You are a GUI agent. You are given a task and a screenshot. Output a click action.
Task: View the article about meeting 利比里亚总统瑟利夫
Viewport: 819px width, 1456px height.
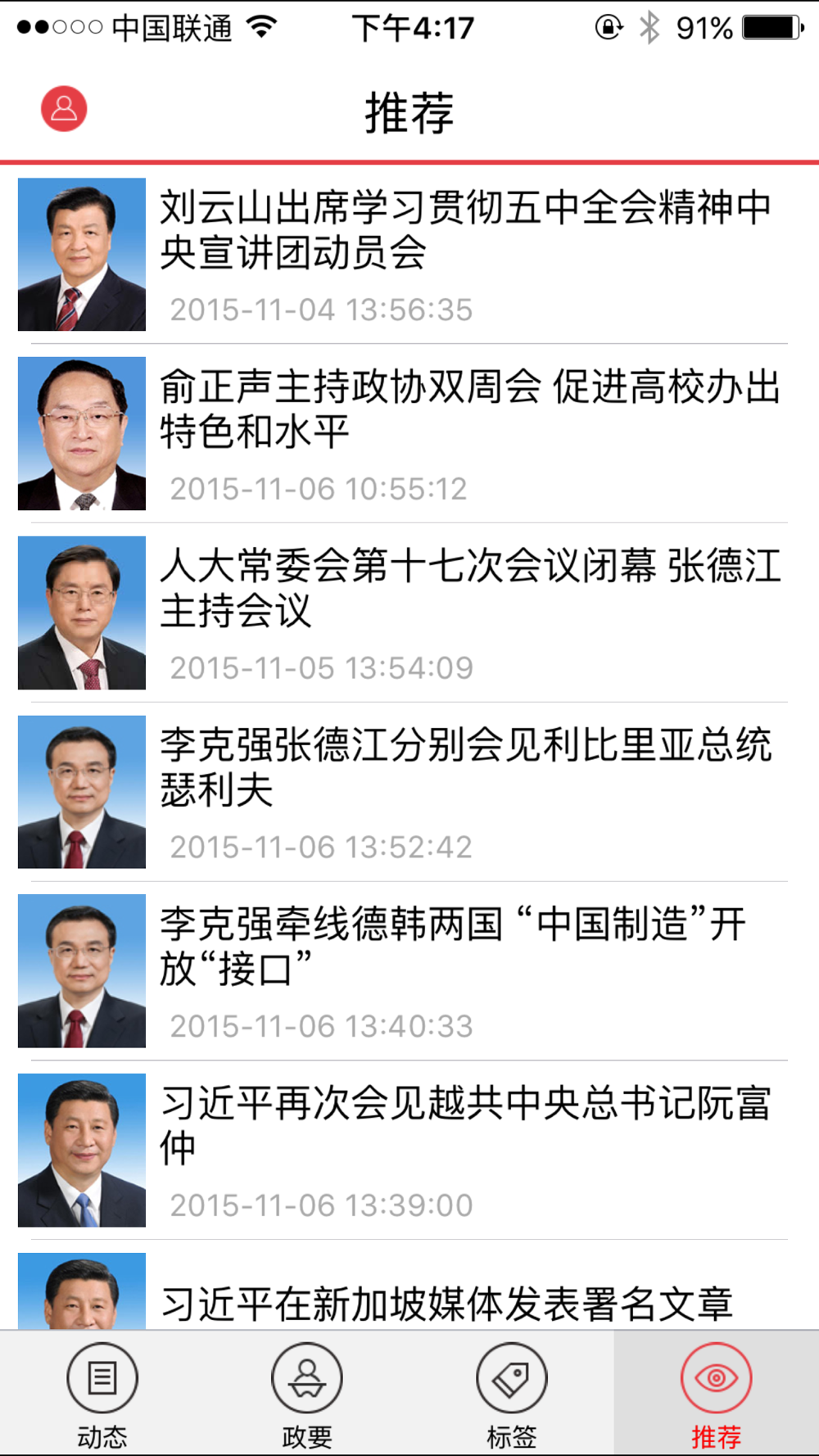464,767
